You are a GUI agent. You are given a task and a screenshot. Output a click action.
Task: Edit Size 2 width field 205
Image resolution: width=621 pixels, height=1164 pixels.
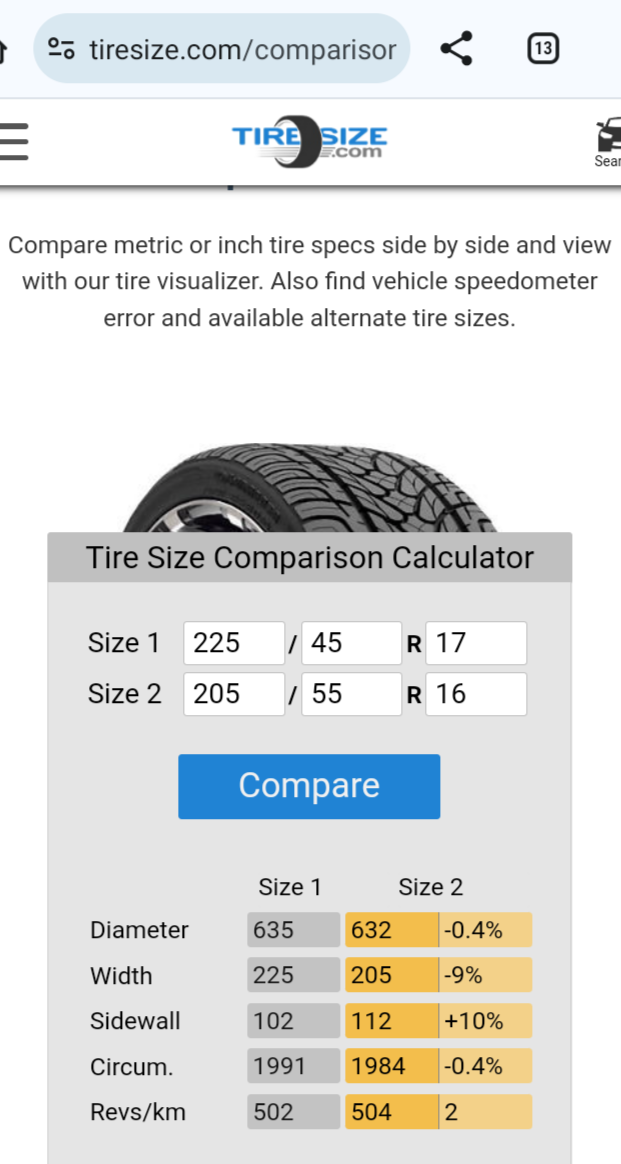tap(234, 694)
